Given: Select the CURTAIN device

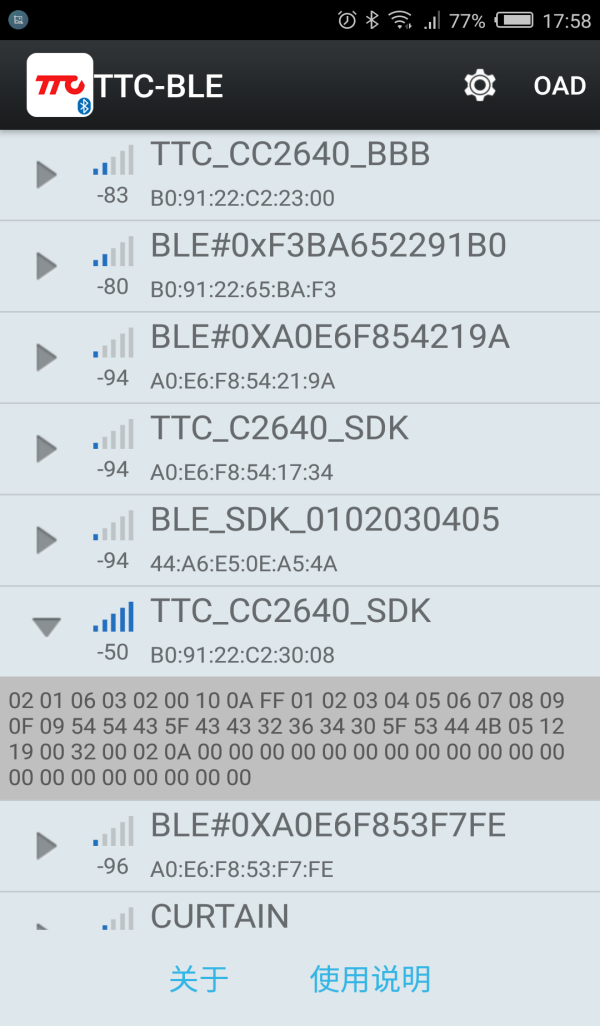Looking at the screenshot, I should coord(300,911).
